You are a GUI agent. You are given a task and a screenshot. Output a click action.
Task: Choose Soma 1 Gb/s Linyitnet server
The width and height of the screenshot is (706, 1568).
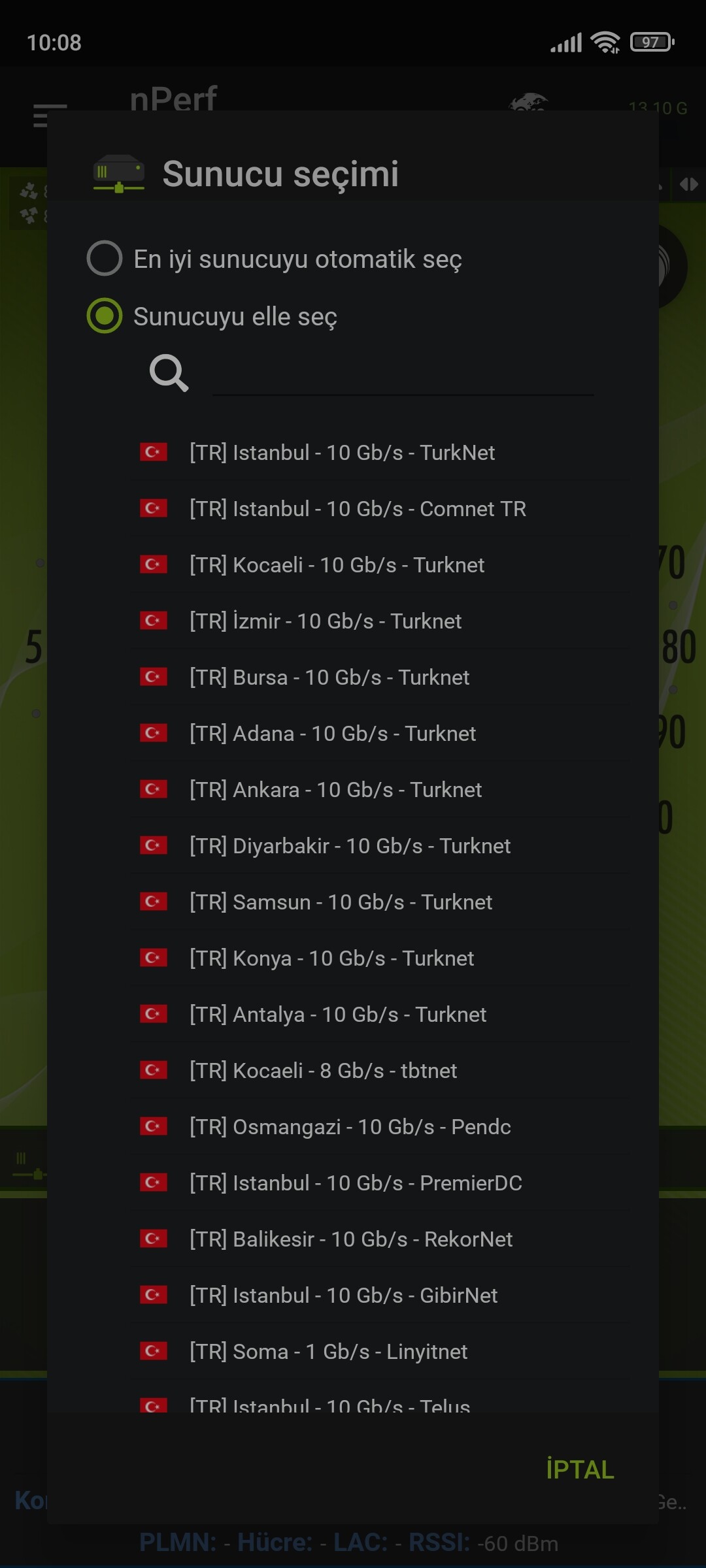pyautogui.click(x=379, y=1351)
